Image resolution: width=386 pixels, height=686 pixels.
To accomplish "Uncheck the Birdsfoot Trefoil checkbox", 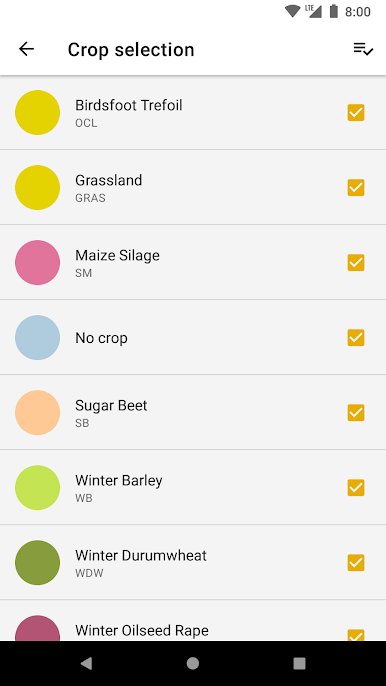I will pyautogui.click(x=356, y=112).
